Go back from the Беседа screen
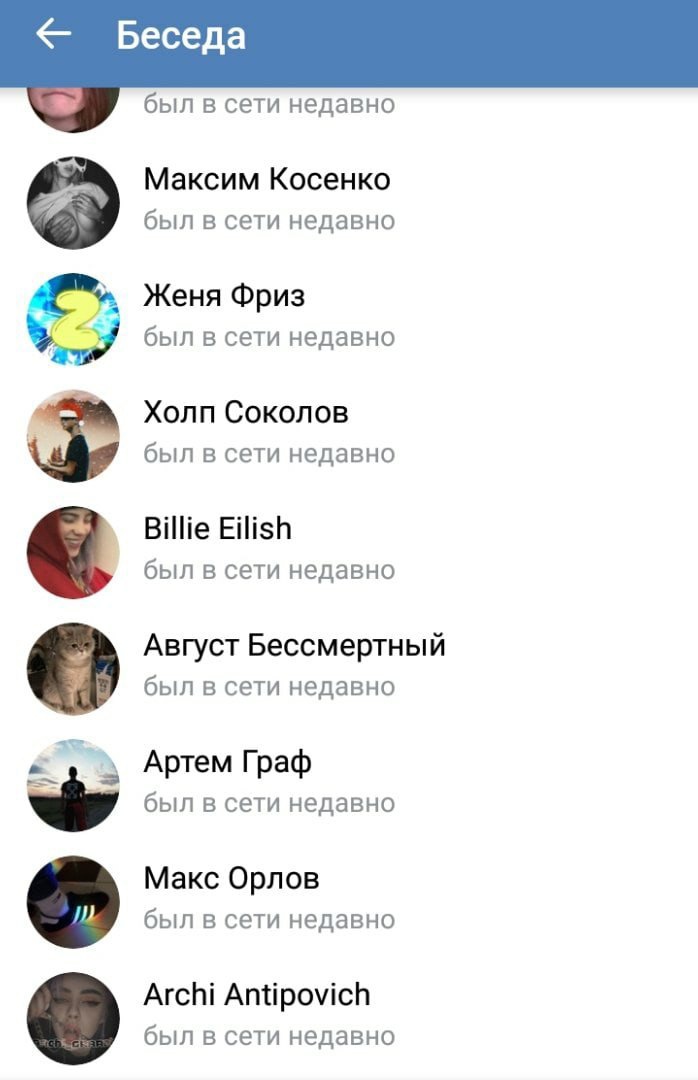The height and width of the screenshot is (1080, 698). coord(53,35)
